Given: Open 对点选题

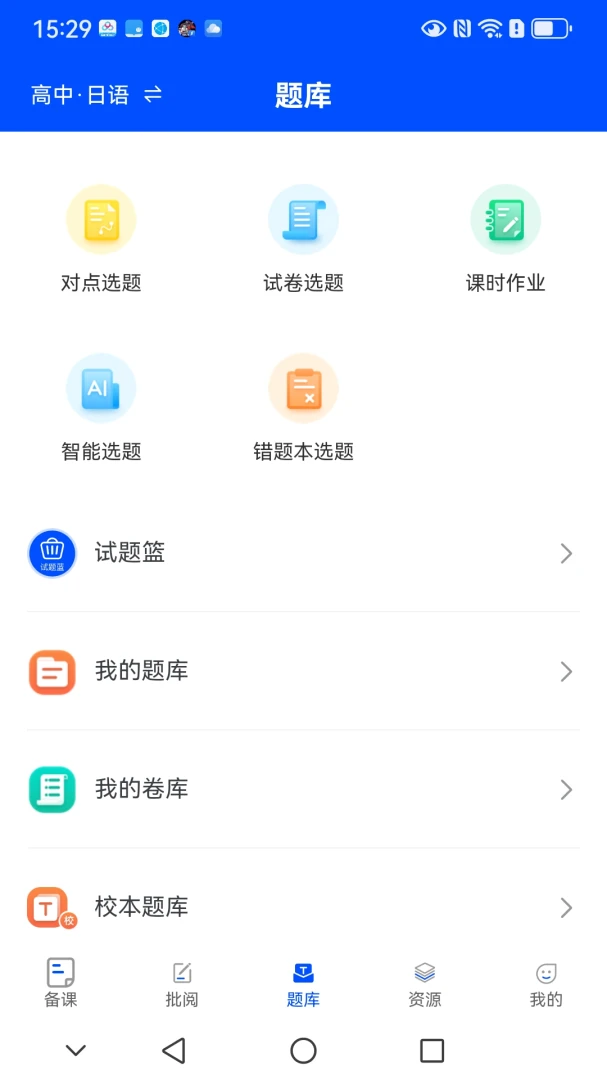Looking at the screenshot, I should (101, 239).
